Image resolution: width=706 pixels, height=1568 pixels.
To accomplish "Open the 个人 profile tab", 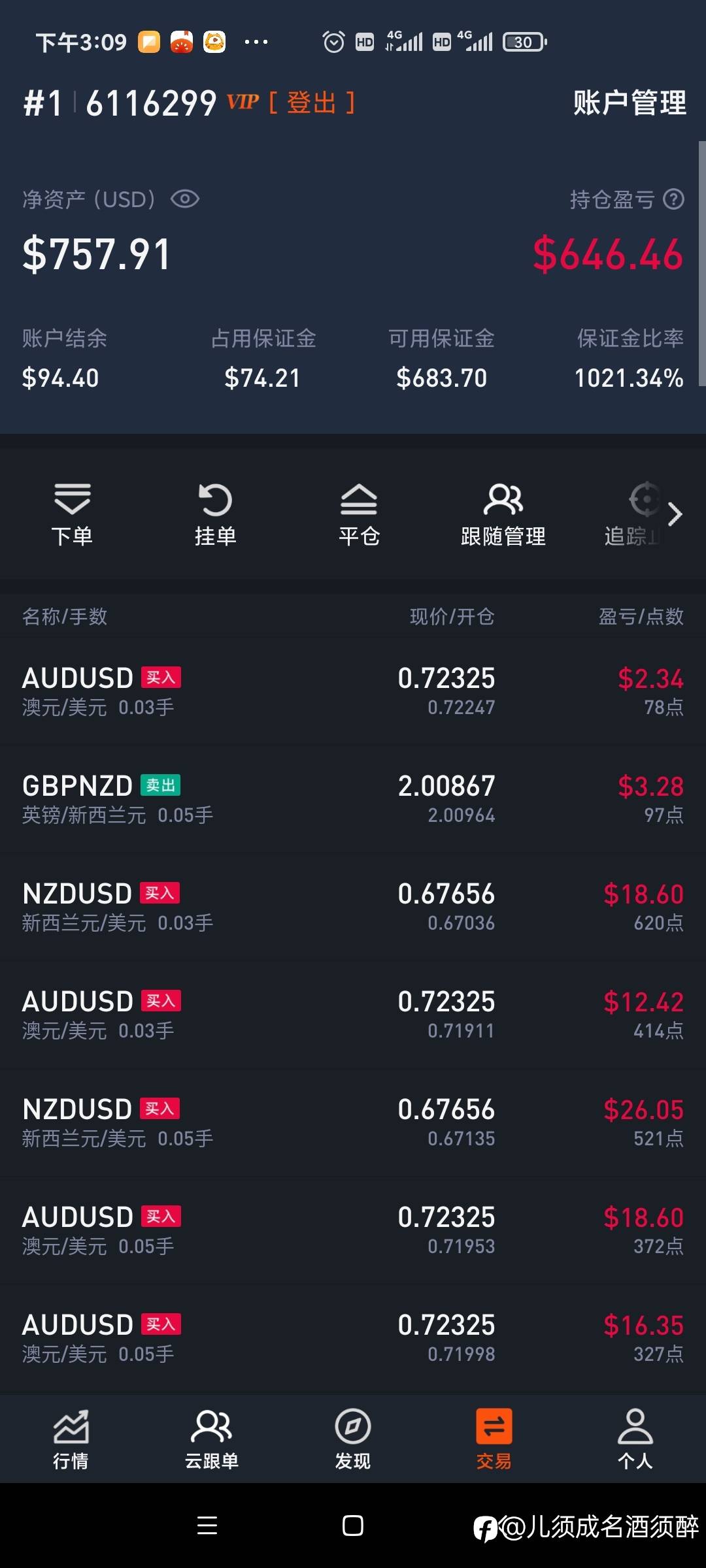I will point(635,1439).
